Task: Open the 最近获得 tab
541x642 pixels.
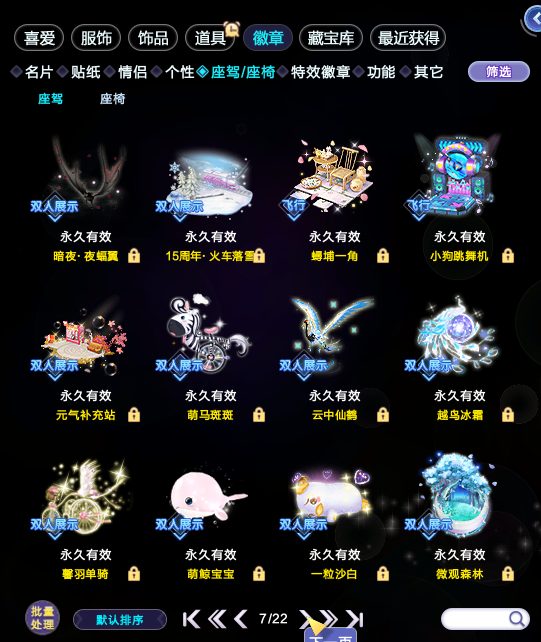Action: pyautogui.click(x=408, y=38)
